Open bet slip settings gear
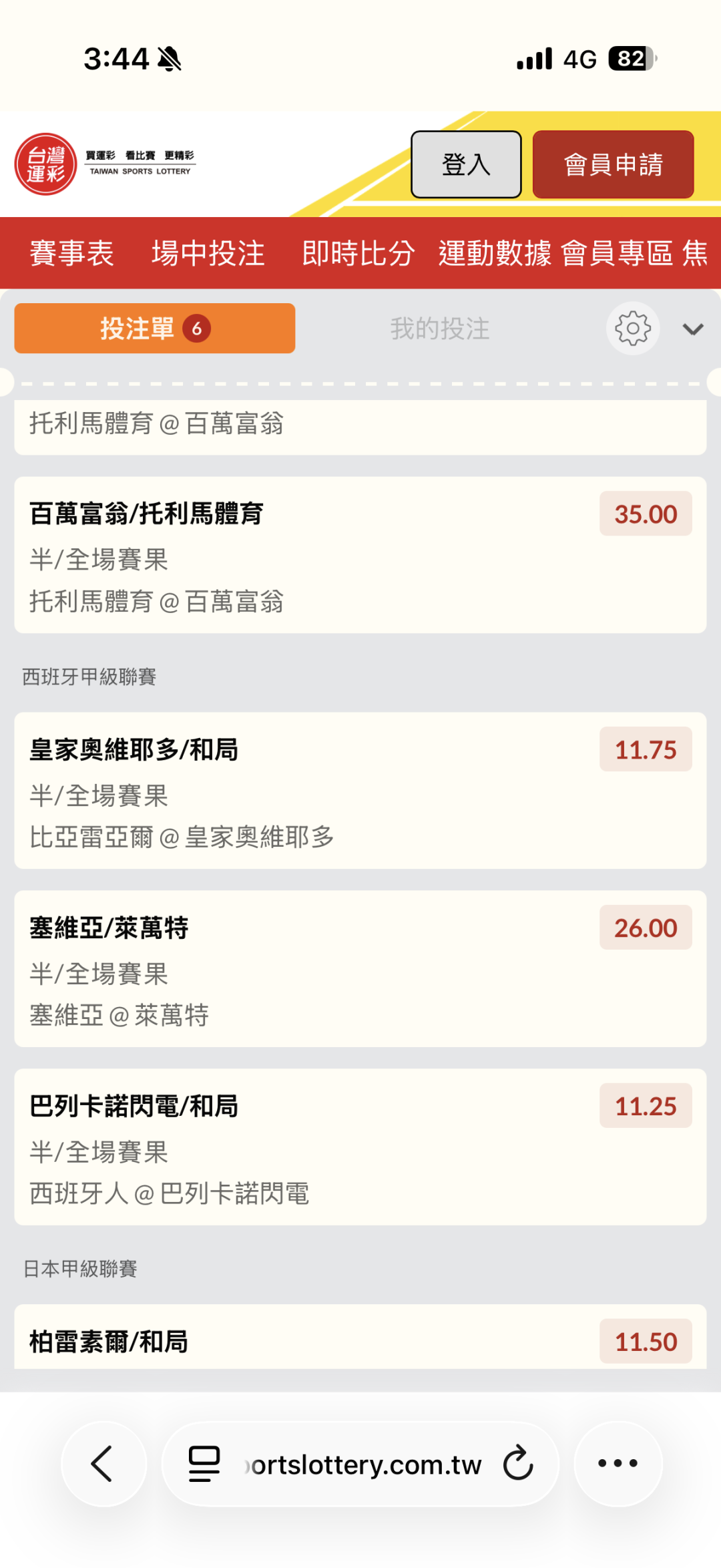721x1568 pixels. pos(632,329)
